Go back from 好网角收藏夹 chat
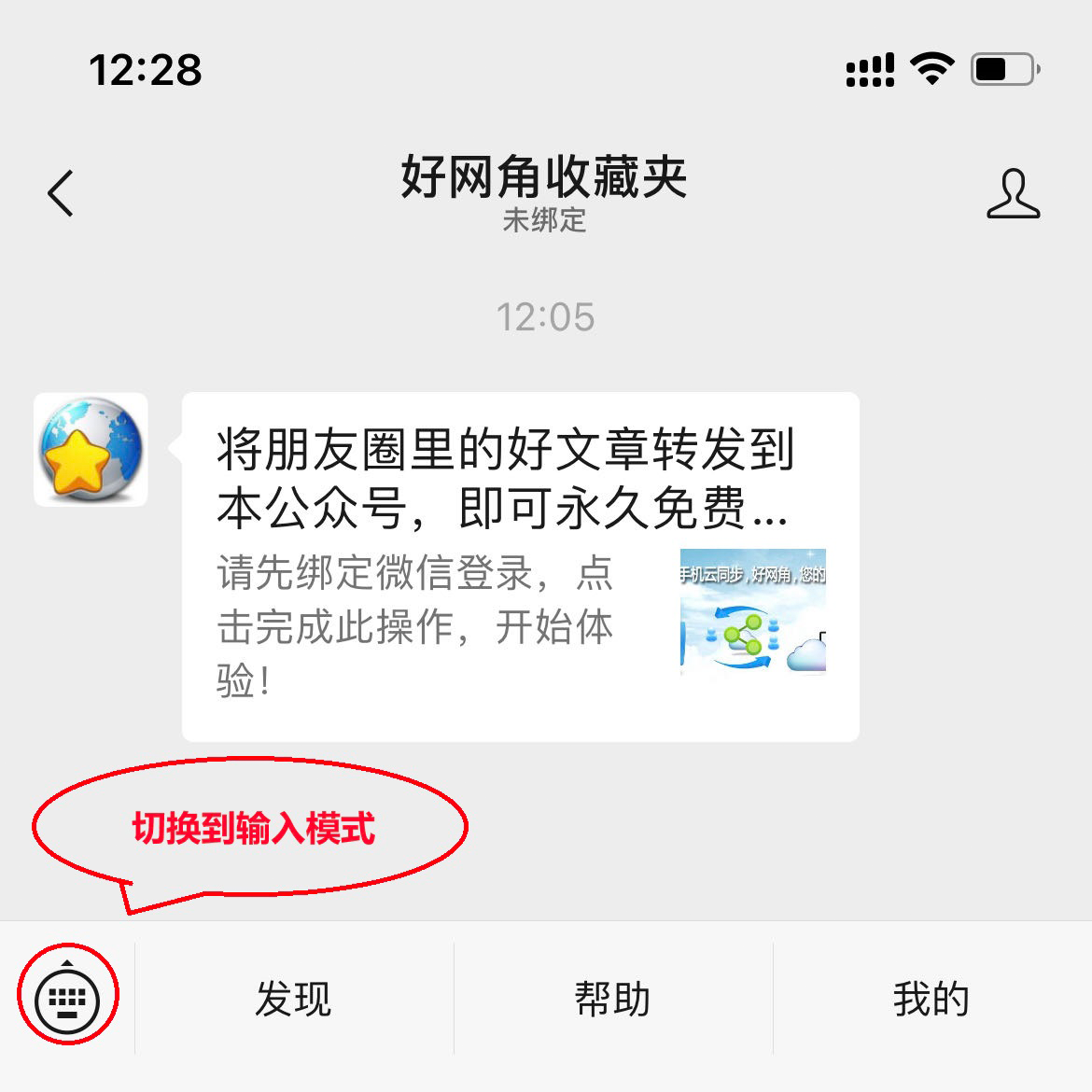This screenshot has height=1092, width=1092. click(62, 194)
